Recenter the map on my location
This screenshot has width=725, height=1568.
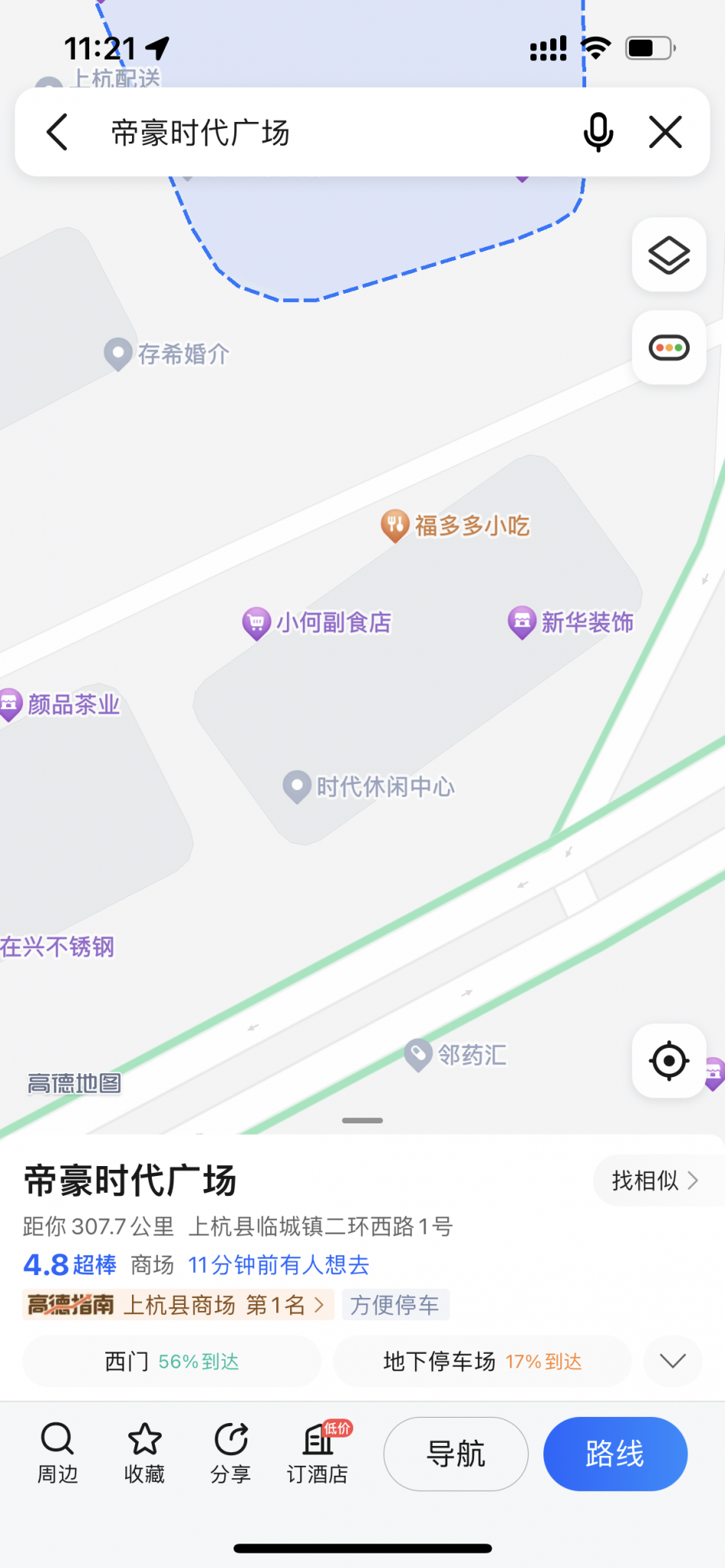(669, 1061)
